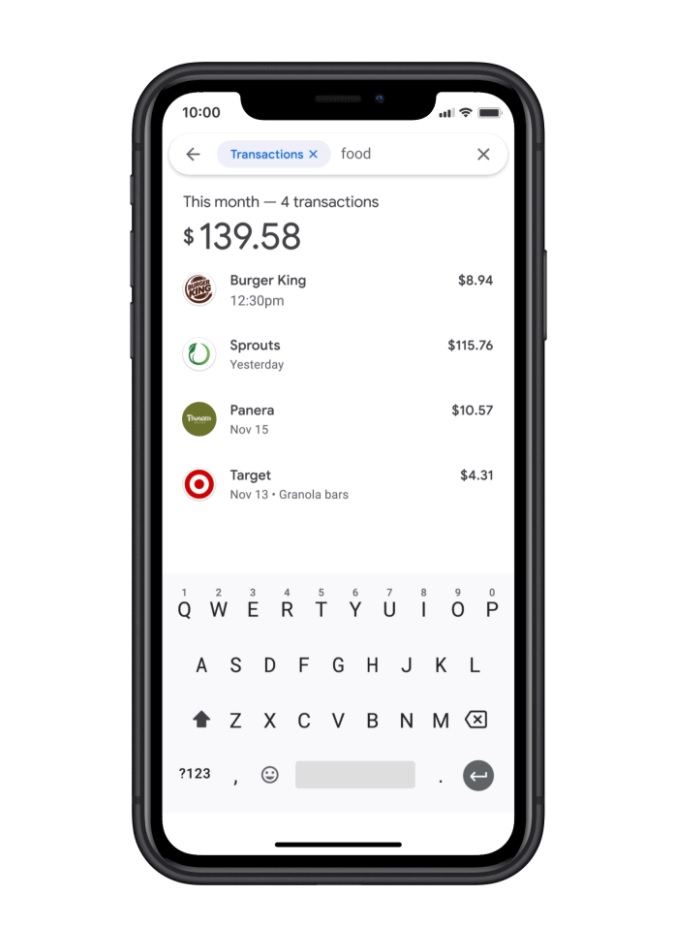Viewport: 674px width, 951px height.
Task: Open the emoji keyboard
Action: point(269,774)
